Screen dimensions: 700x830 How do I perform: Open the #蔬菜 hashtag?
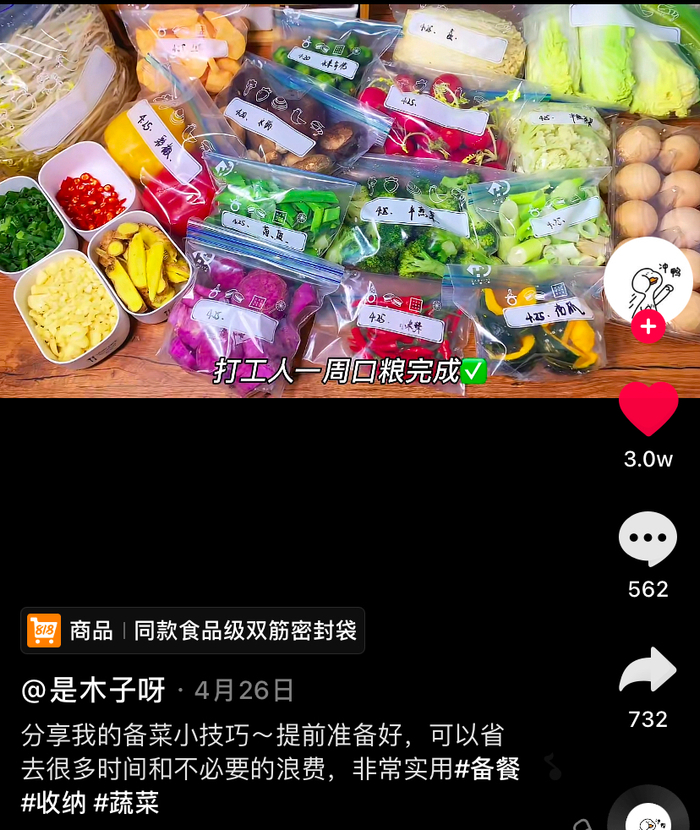[x=126, y=802]
